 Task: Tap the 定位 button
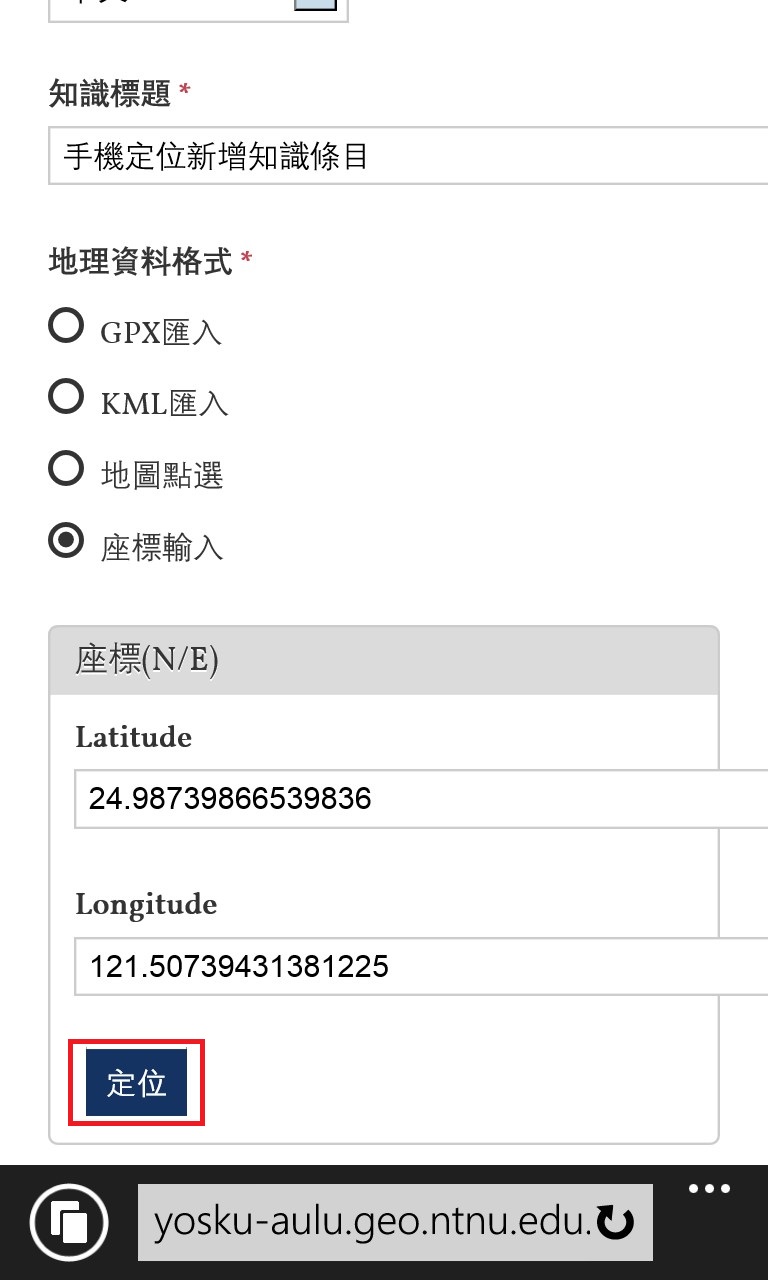coord(136,1083)
